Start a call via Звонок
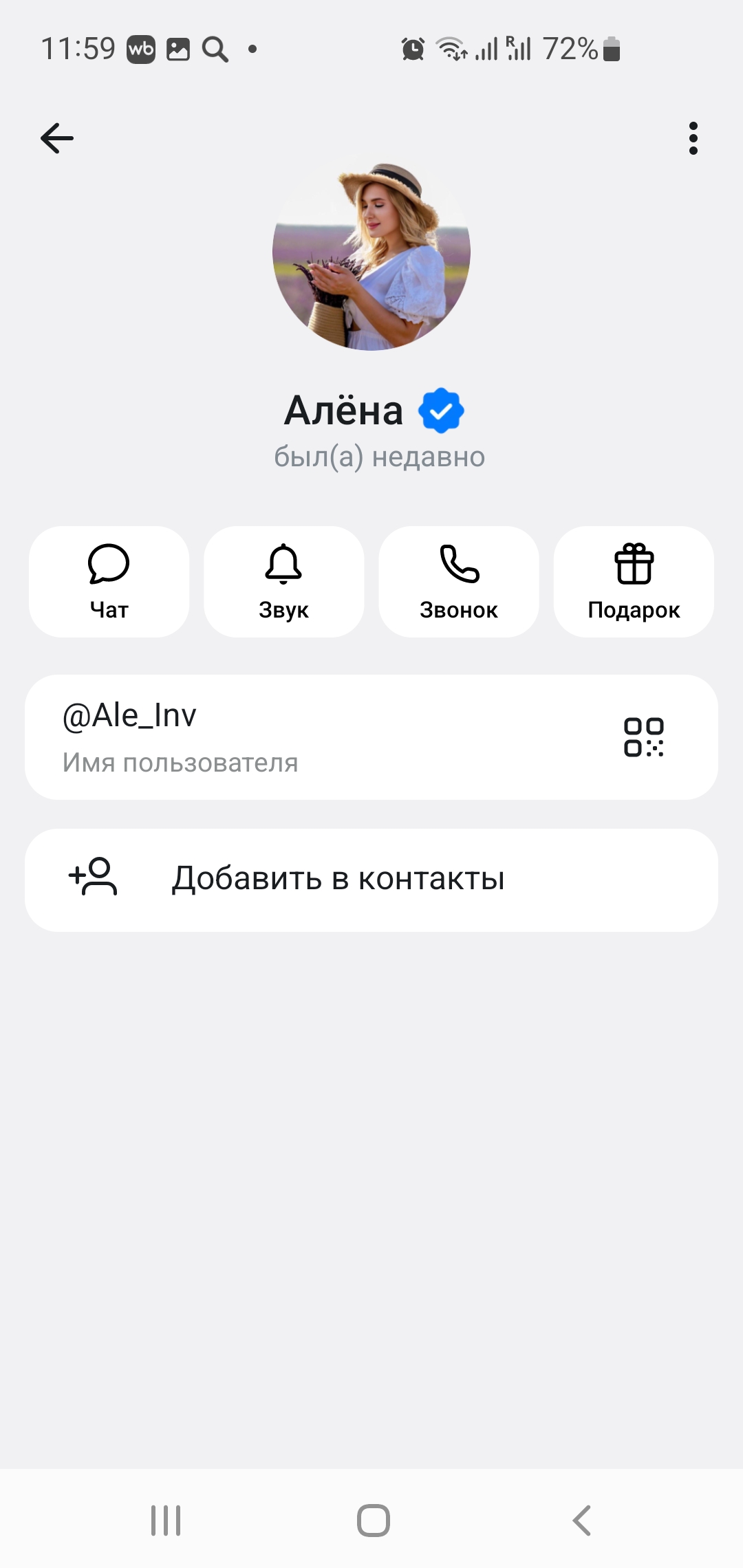 (x=459, y=582)
